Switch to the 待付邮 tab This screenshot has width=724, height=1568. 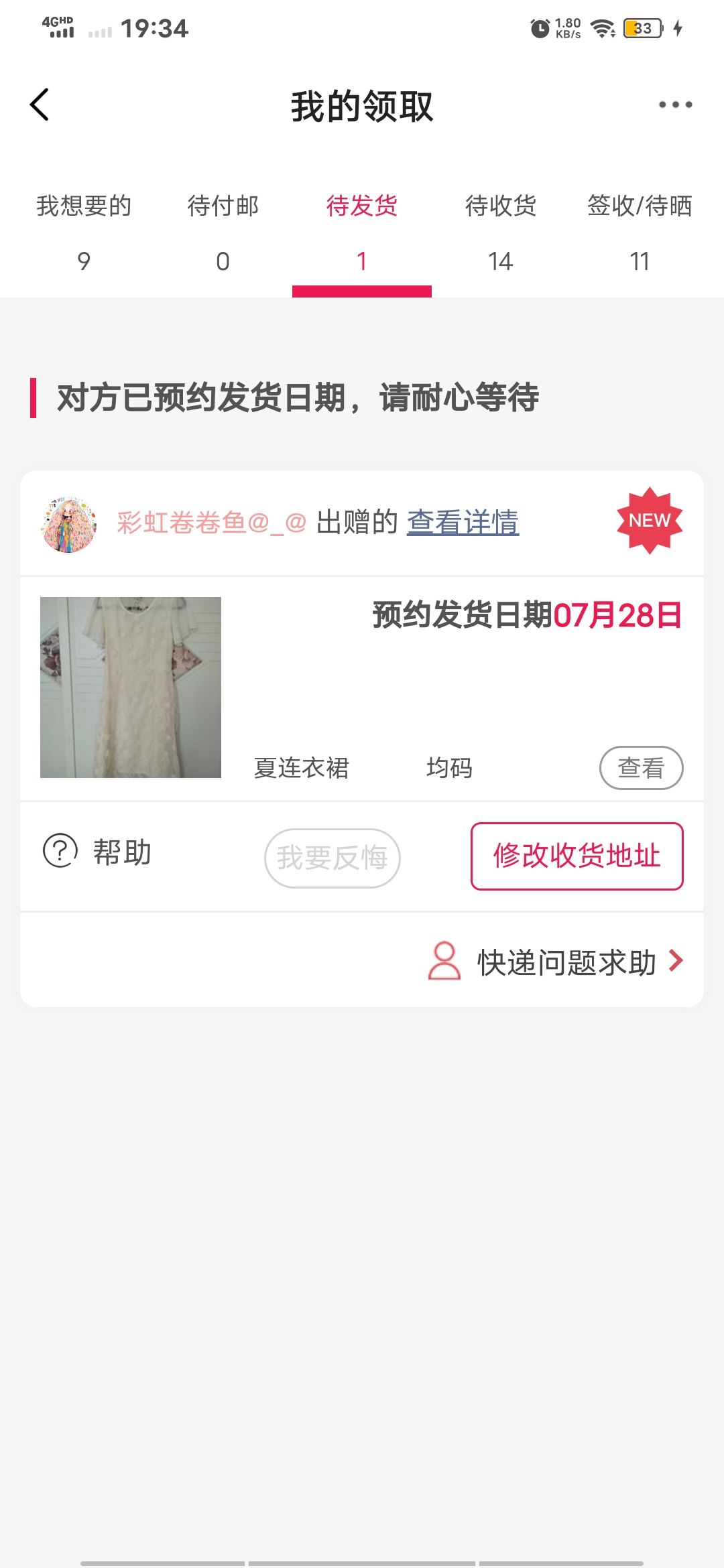coord(223,233)
